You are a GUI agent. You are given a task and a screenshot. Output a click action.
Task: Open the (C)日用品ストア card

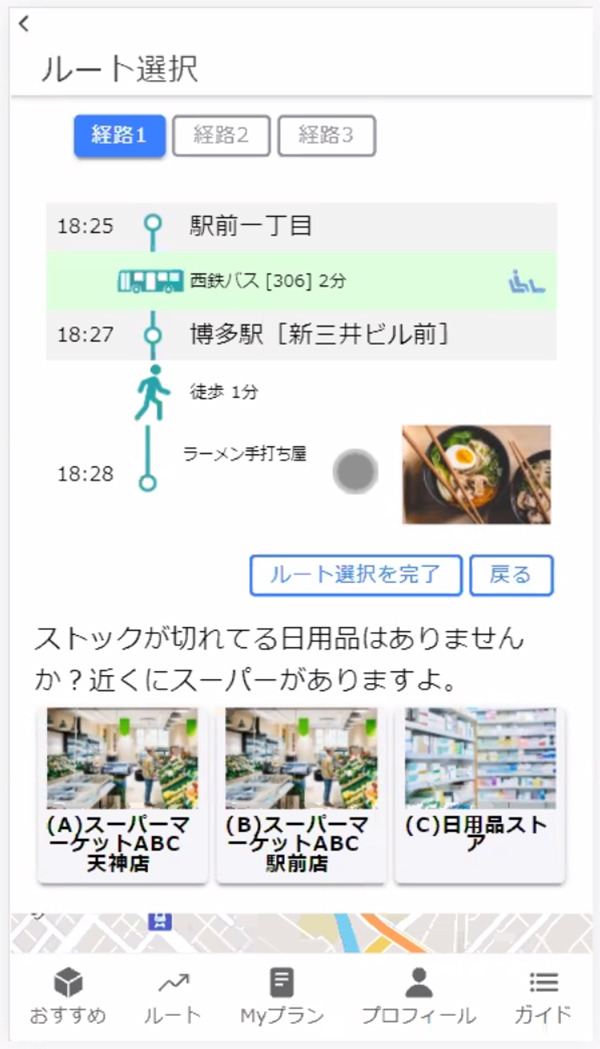pos(479,795)
